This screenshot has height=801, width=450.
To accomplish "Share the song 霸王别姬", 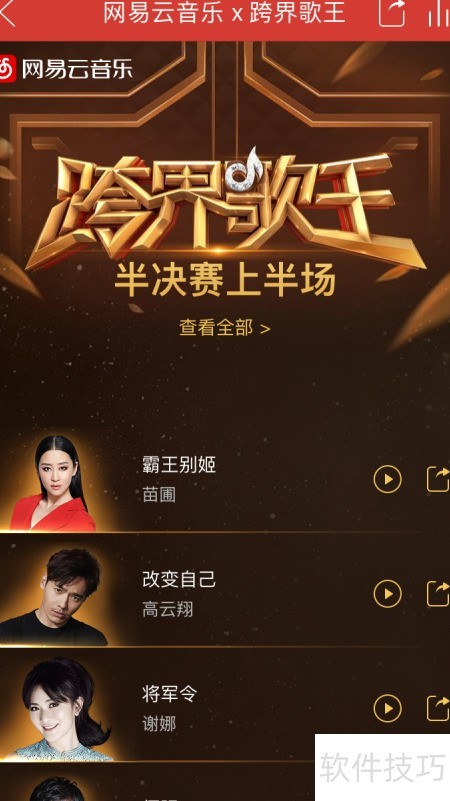I will (438, 479).
